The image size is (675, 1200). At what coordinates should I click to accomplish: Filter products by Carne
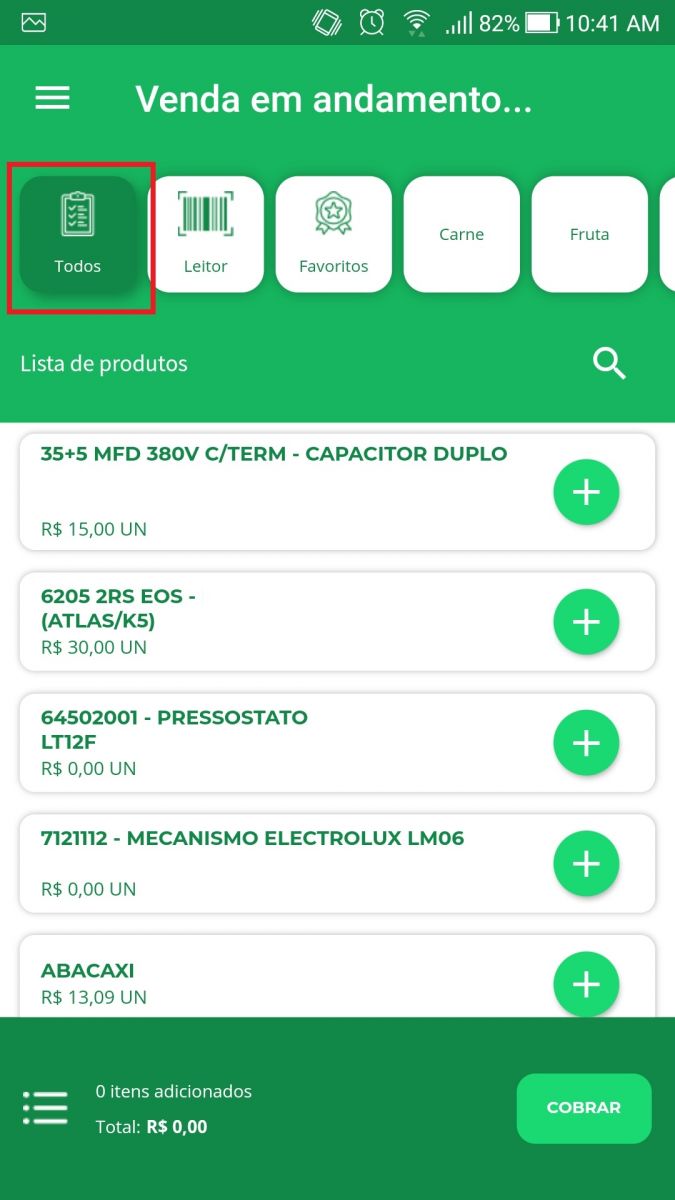(461, 235)
